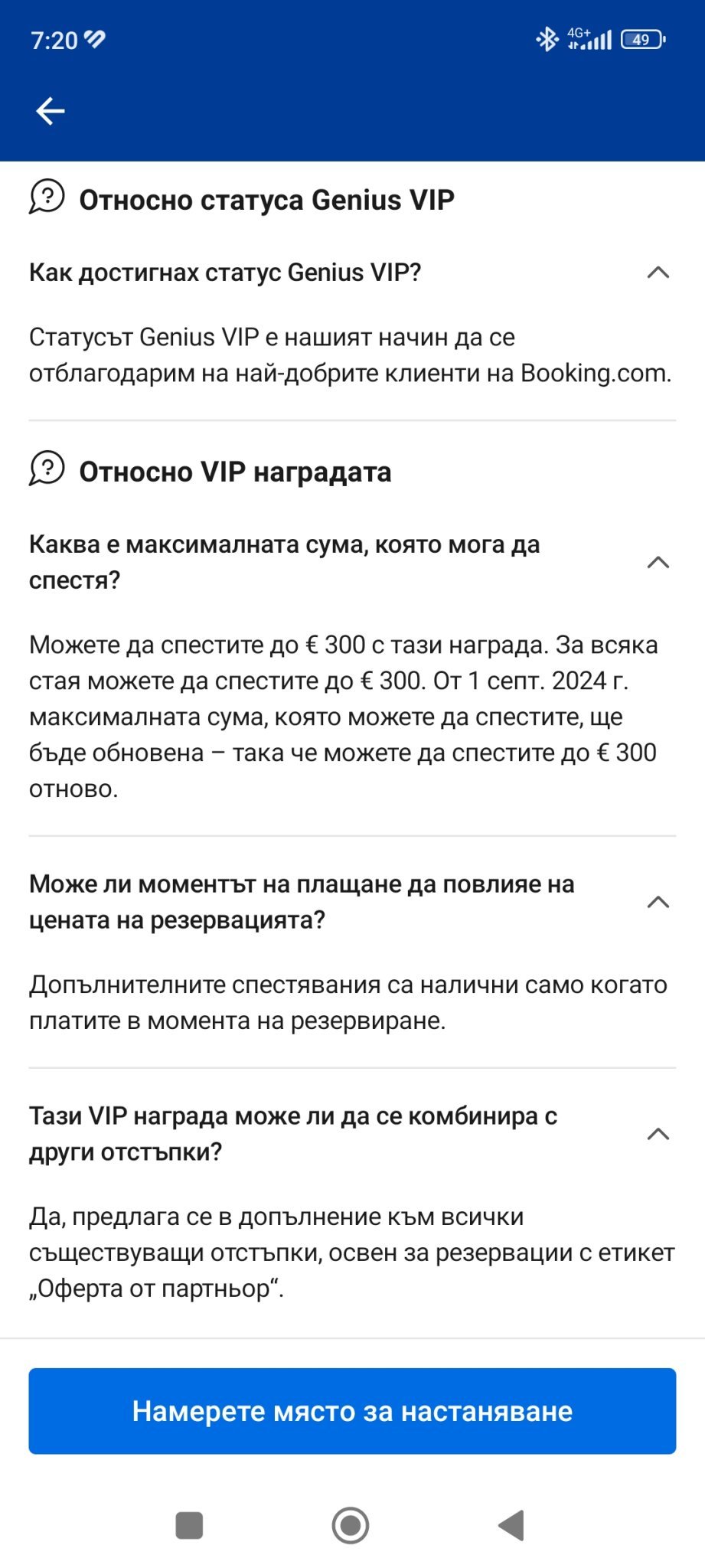Tap 'Намерете място за настаняване' button

[352, 1411]
